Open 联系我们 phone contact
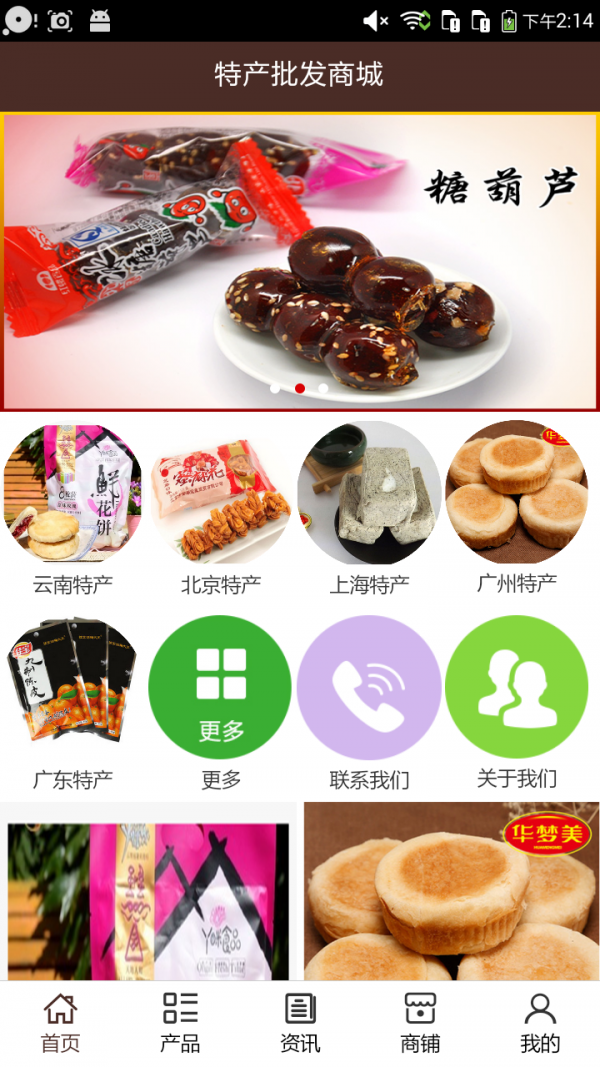The image size is (600, 1067). [x=369, y=688]
